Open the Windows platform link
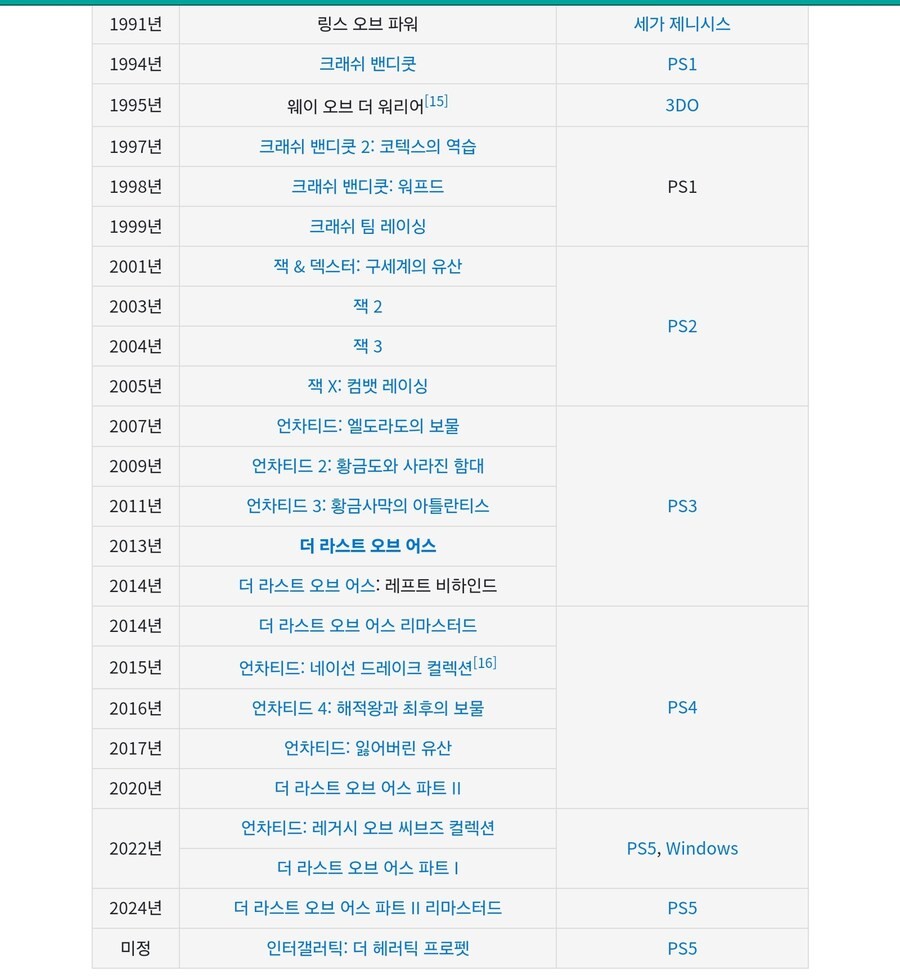The image size is (900, 980). (702, 849)
